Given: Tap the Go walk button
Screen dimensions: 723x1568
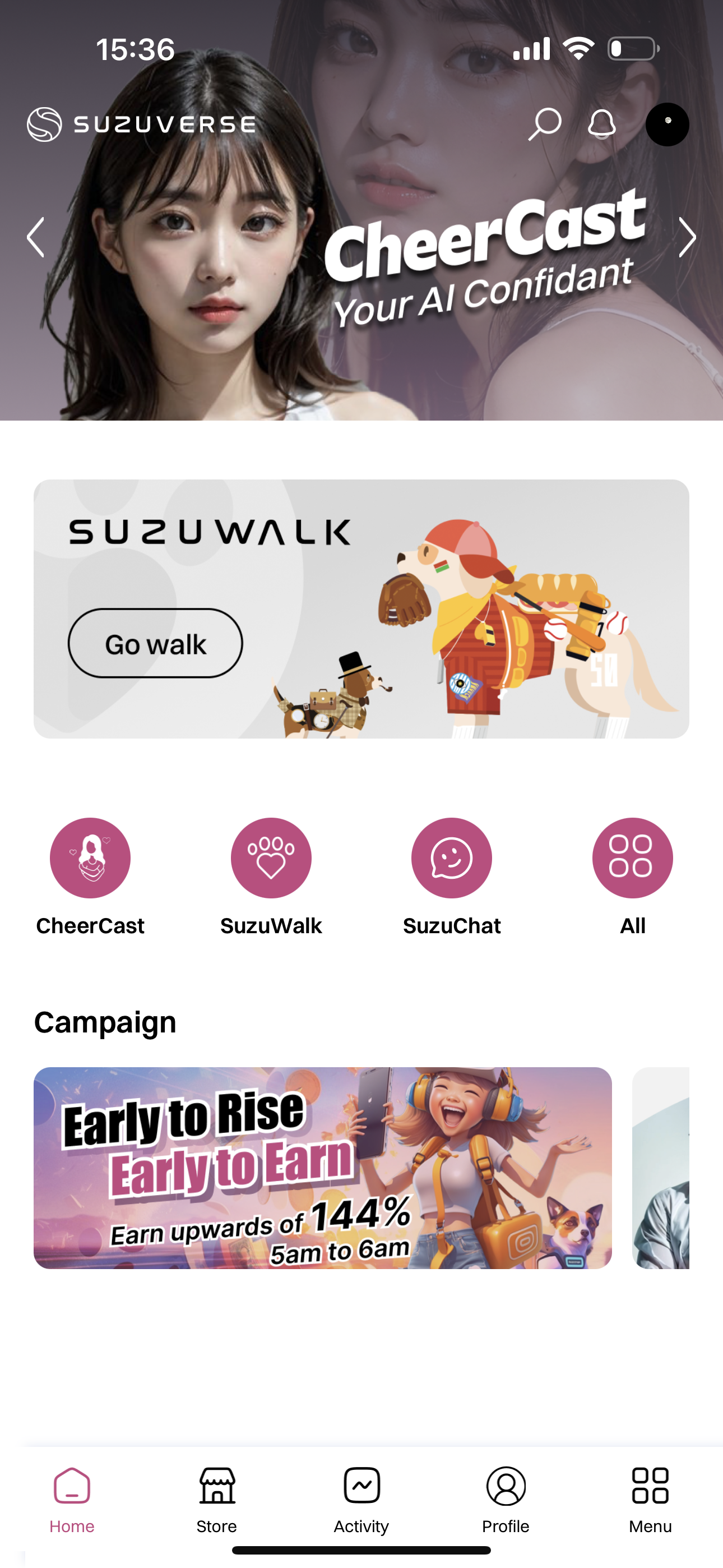Looking at the screenshot, I should [x=155, y=643].
